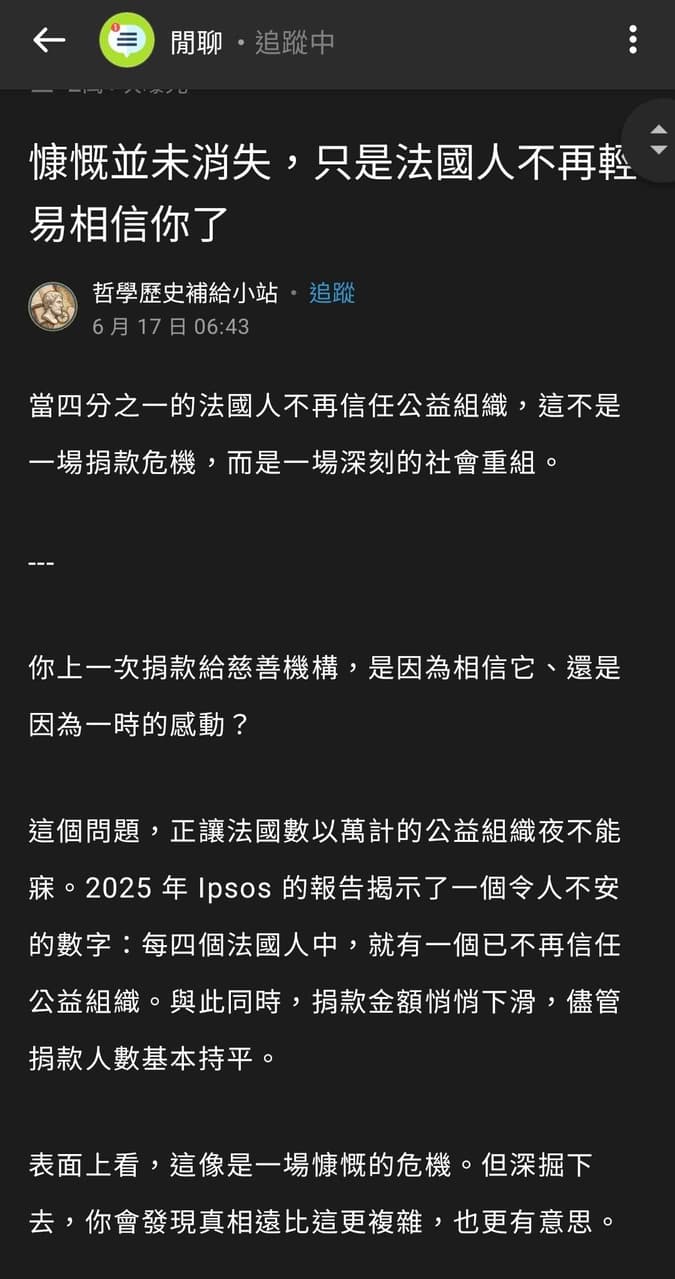The width and height of the screenshot is (675, 1279).
Task: Tap the 追蹤 link next to the author
Action: 332,293
